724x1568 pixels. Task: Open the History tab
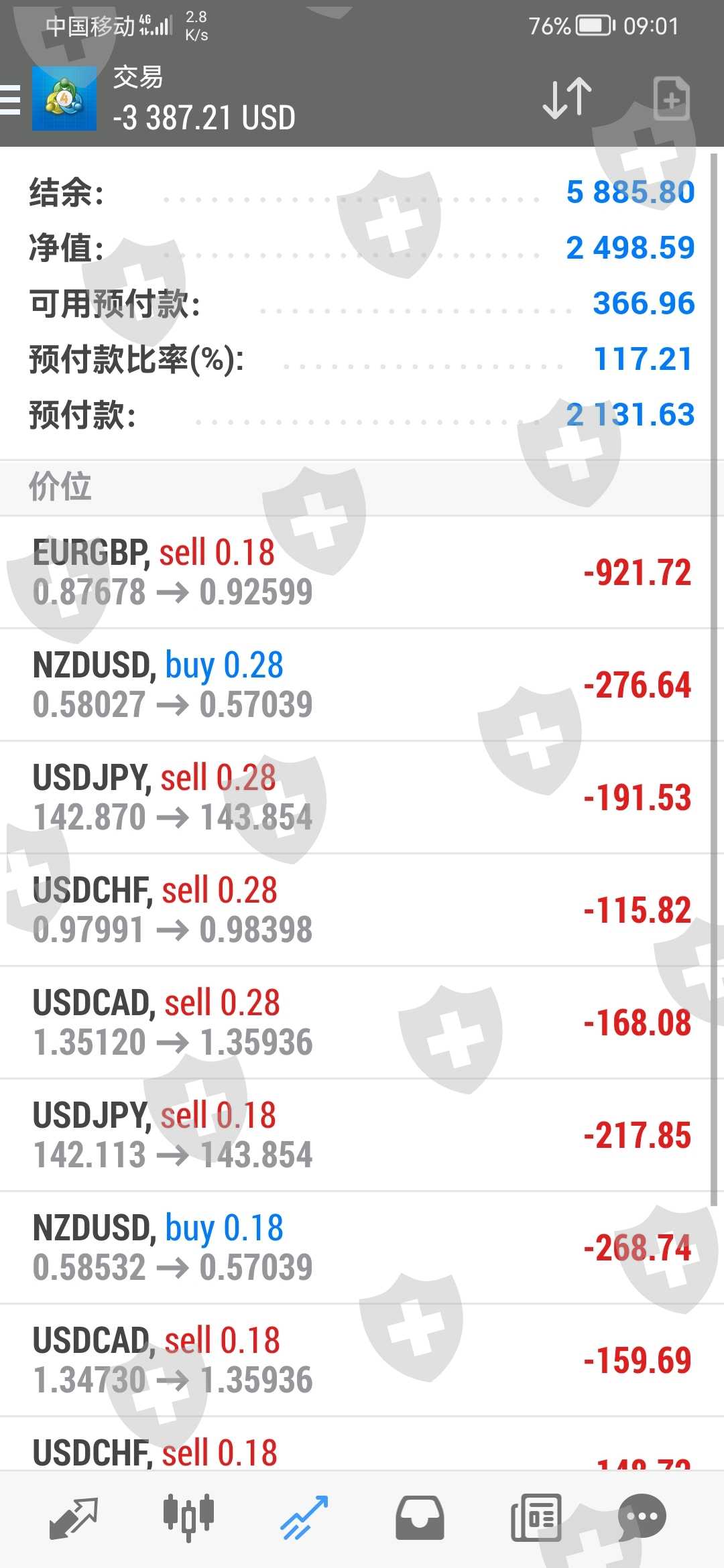coord(420,1517)
